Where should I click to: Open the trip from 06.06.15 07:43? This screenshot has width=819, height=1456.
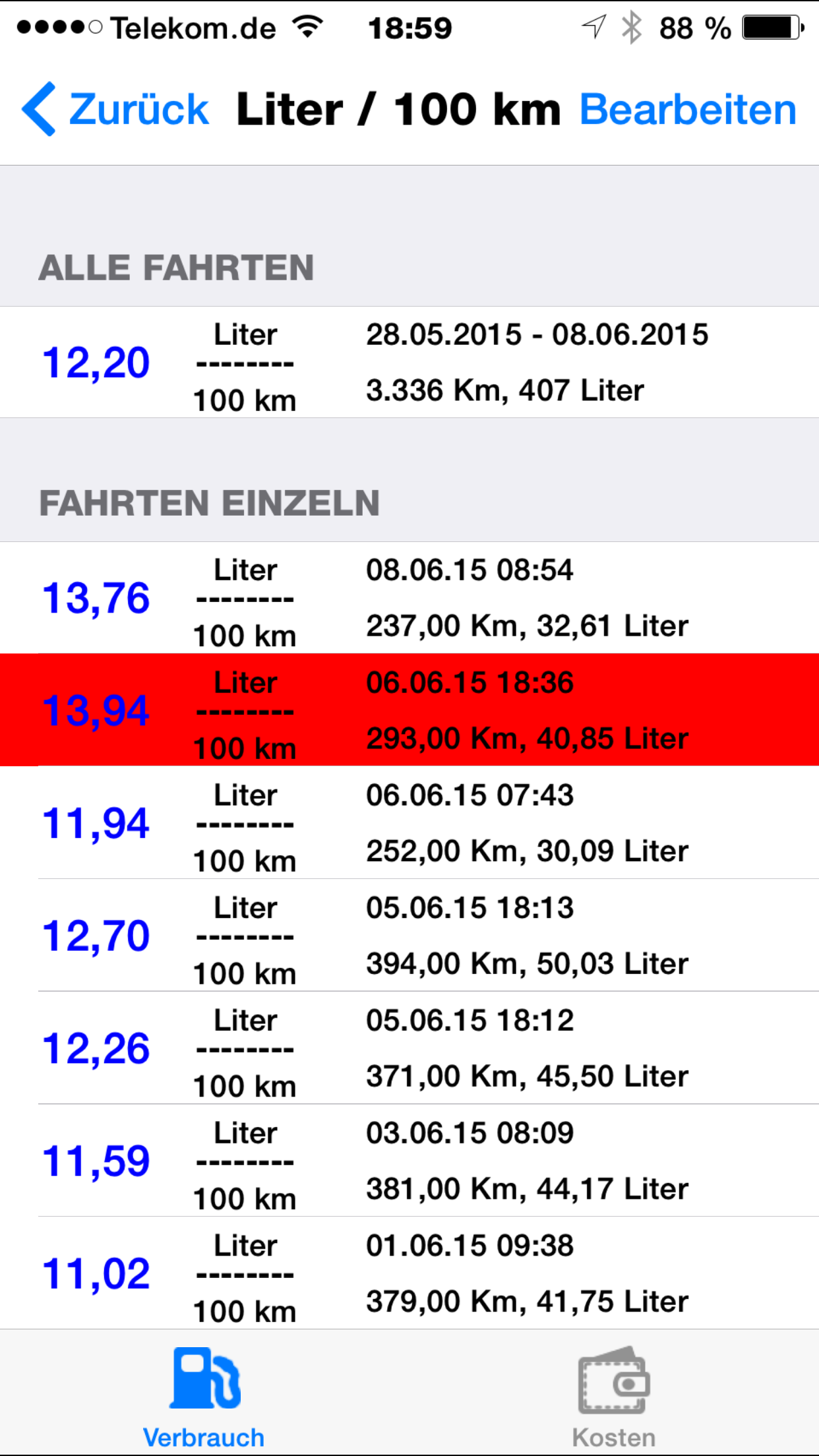tap(409, 823)
